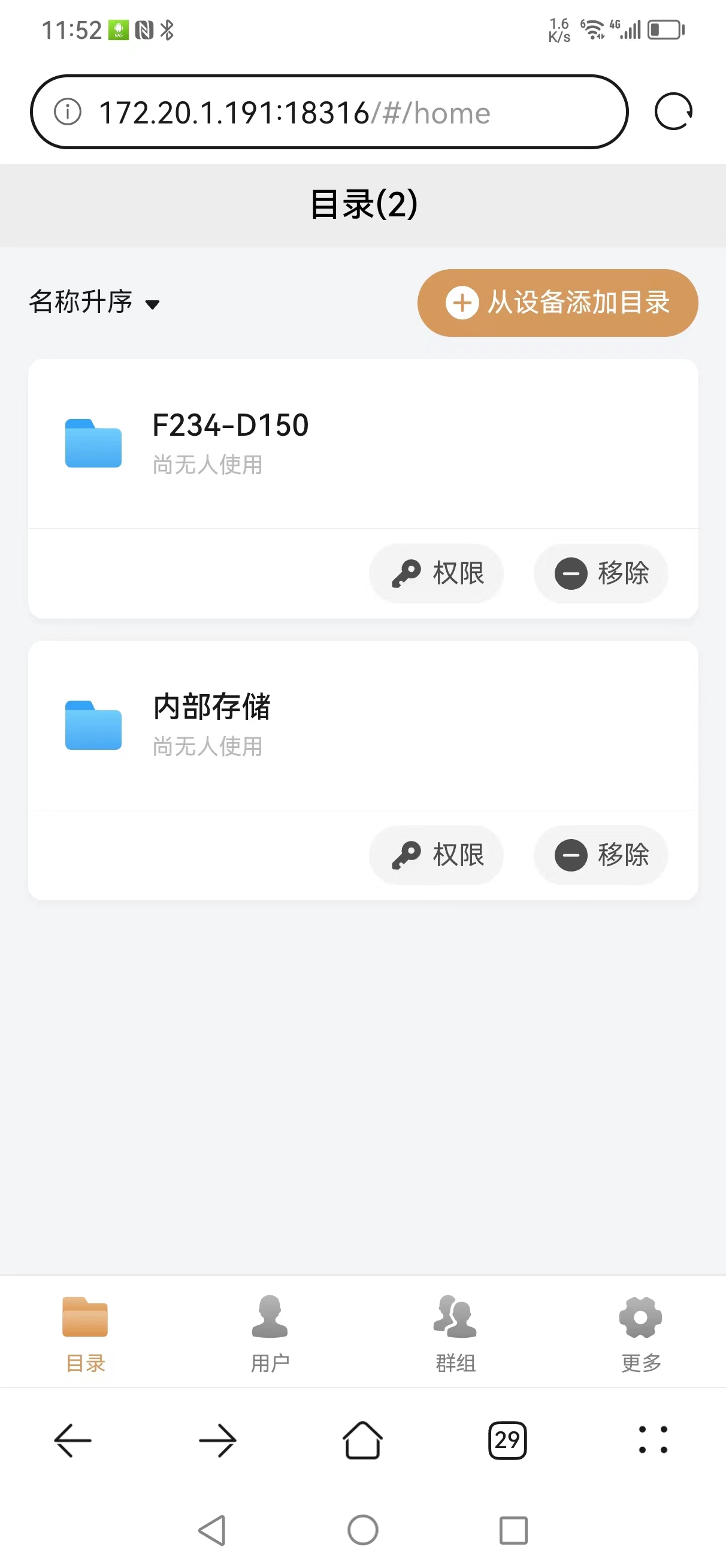This screenshot has width=726, height=1568.
Task: View the 29 open browser tabs
Action: (507, 1440)
